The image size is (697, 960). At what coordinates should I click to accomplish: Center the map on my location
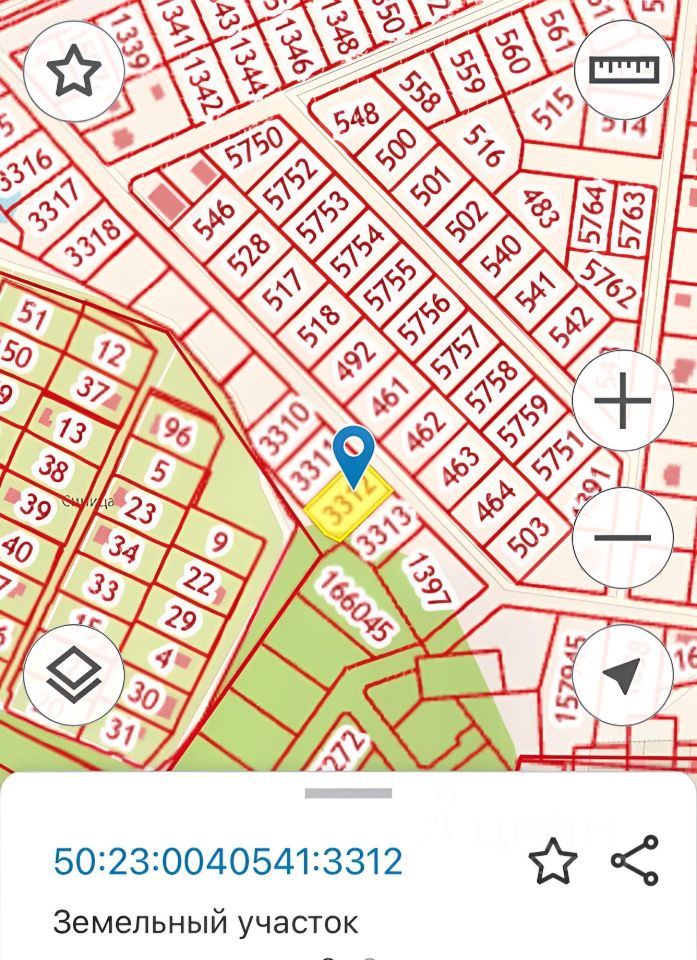(622, 676)
